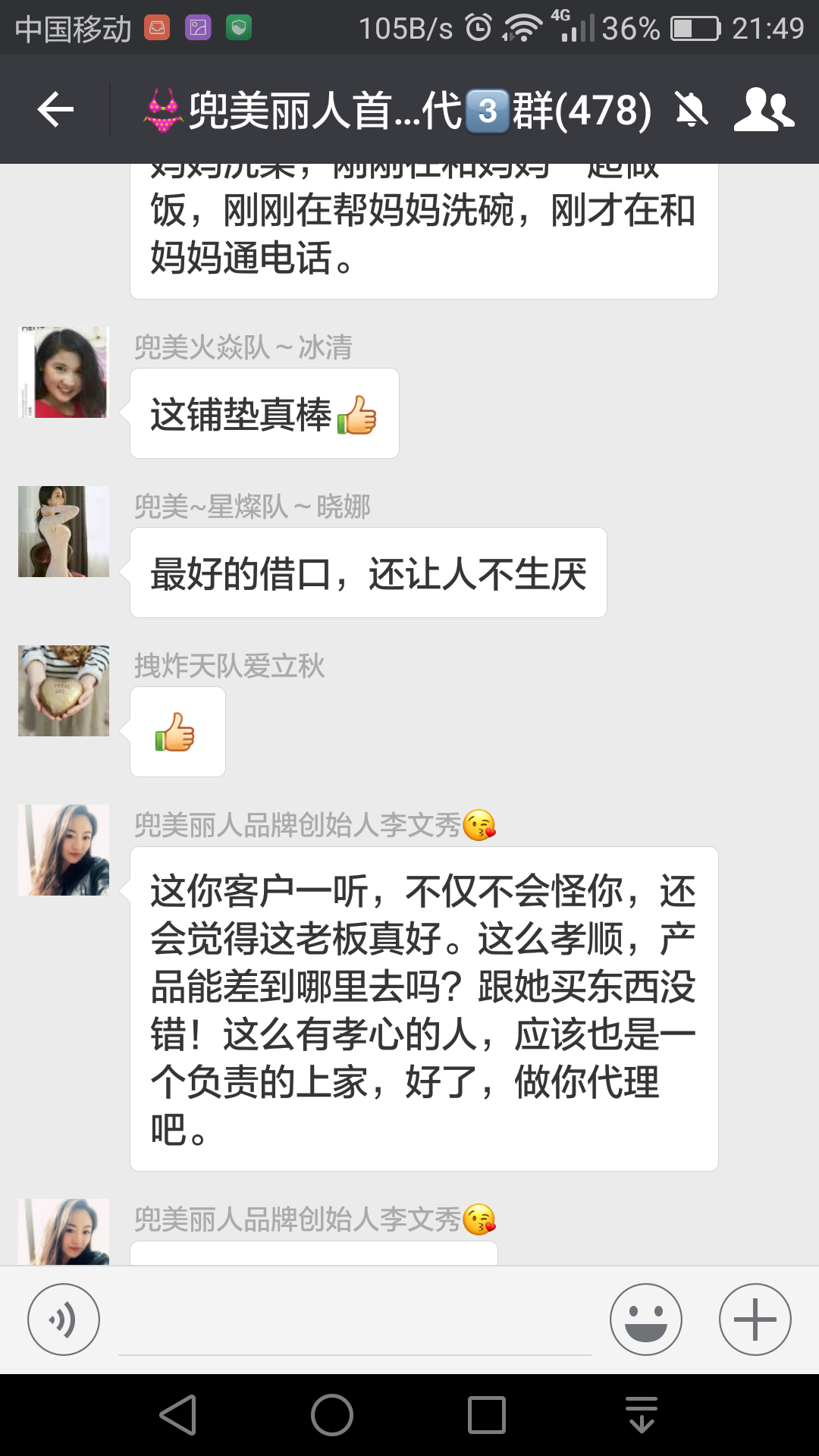
Task: Switch to voice message input
Action: (x=64, y=1319)
